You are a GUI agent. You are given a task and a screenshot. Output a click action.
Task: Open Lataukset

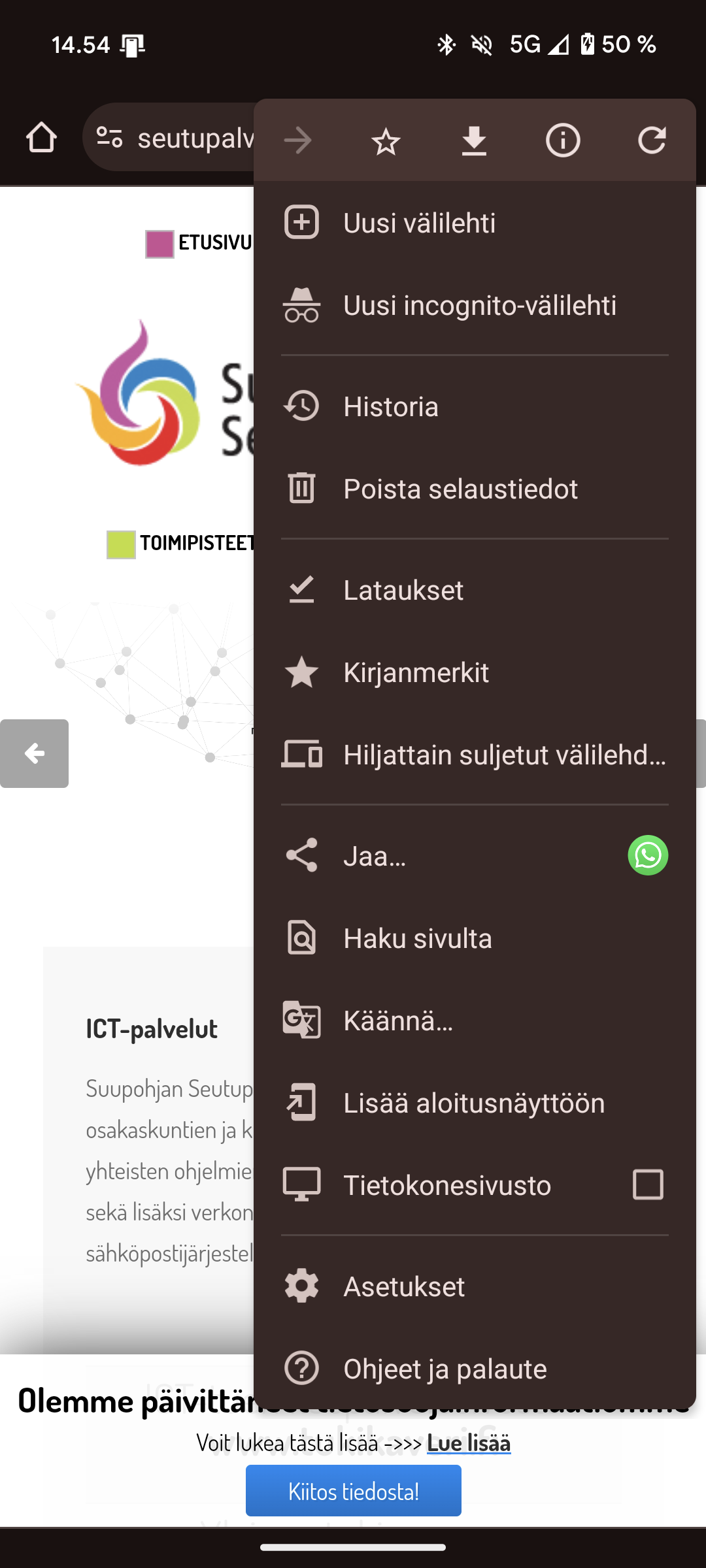point(403,590)
